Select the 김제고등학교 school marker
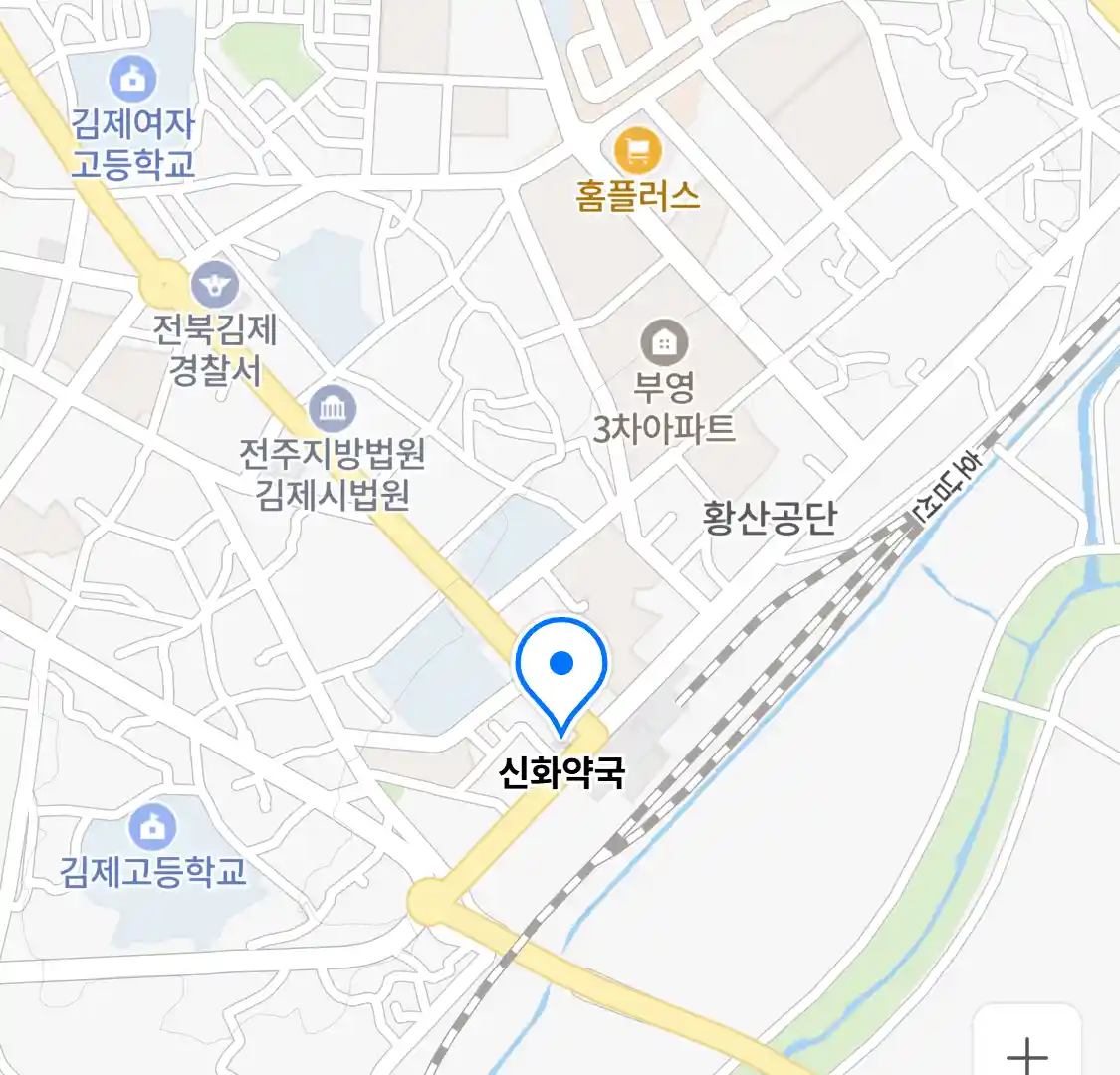The height and width of the screenshot is (1075, 1120). click(152, 827)
